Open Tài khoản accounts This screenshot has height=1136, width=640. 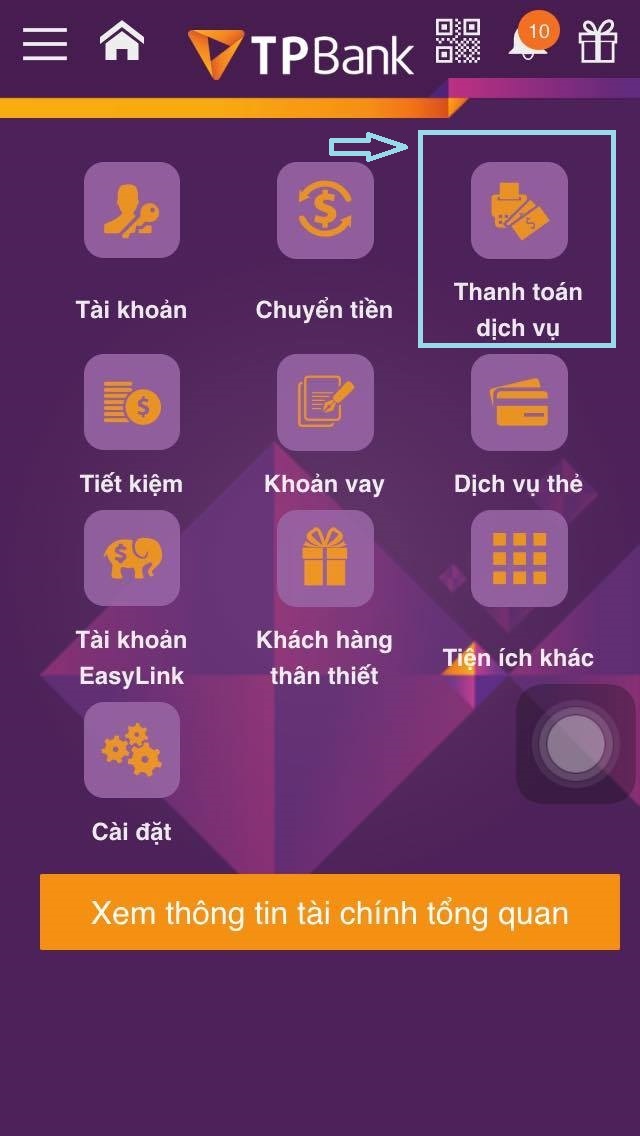pyautogui.click(x=131, y=211)
